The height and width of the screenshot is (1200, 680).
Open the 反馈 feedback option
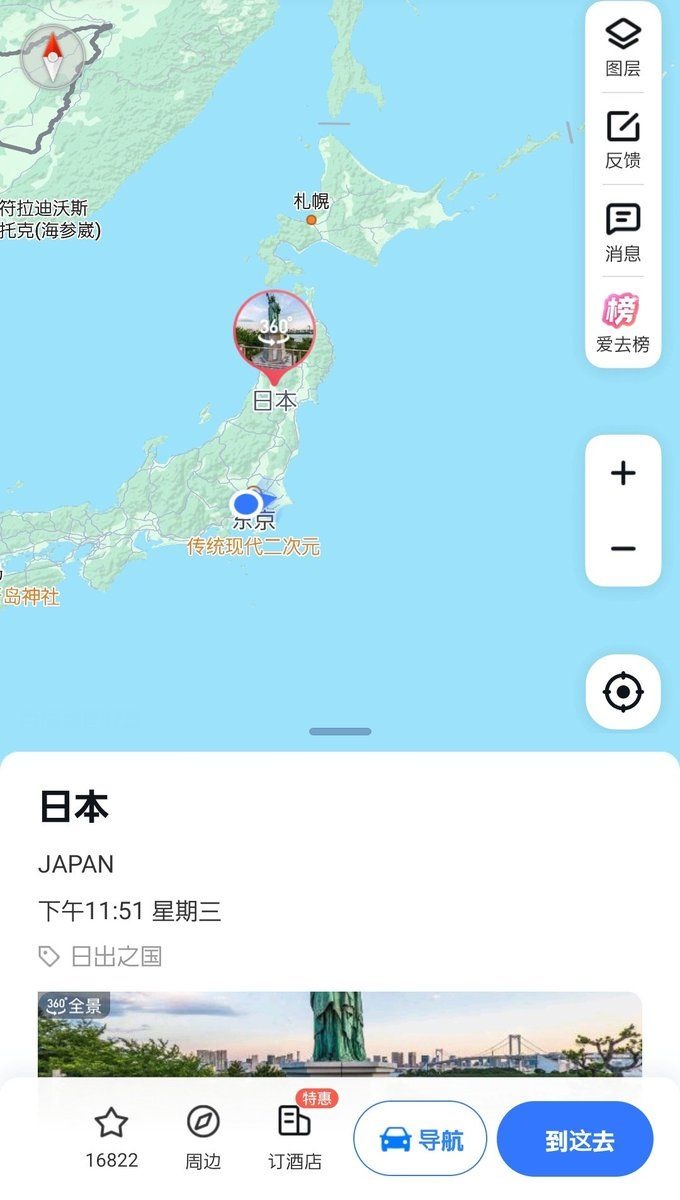622,140
